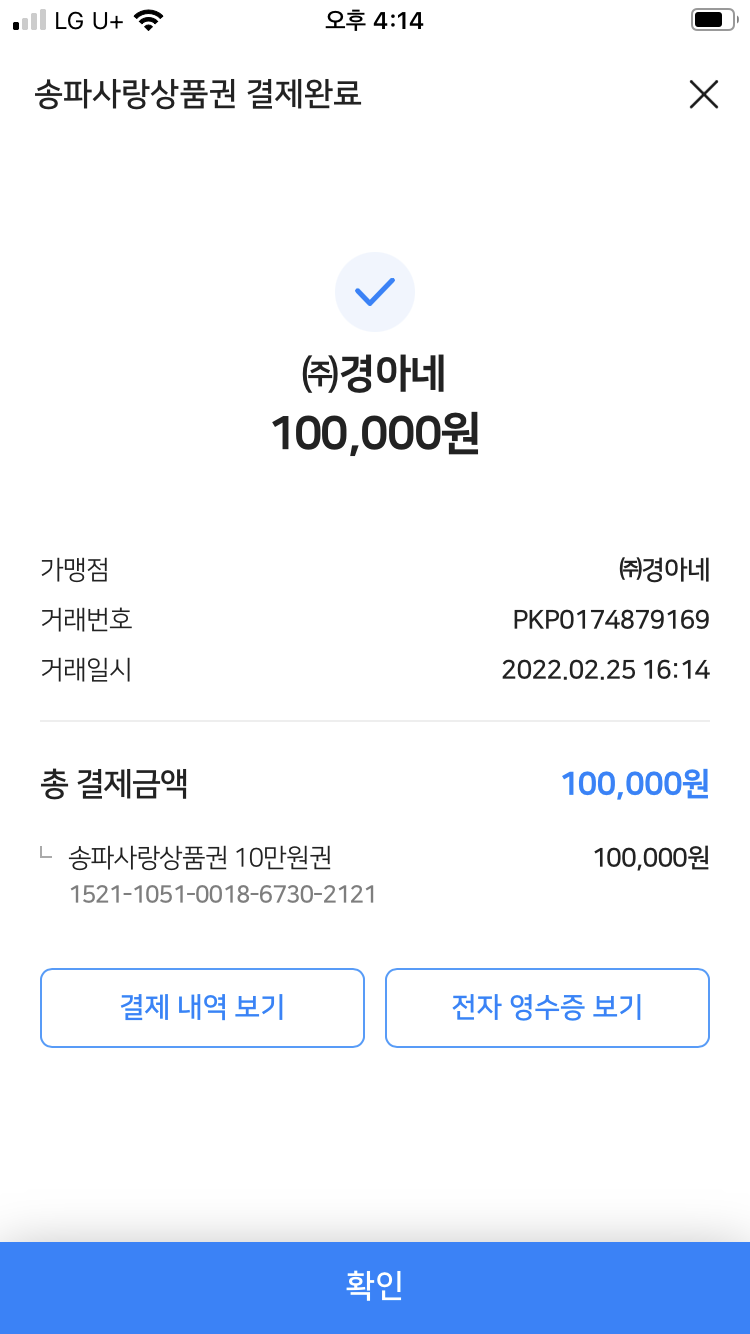Close the payment completion screen

click(x=704, y=95)
